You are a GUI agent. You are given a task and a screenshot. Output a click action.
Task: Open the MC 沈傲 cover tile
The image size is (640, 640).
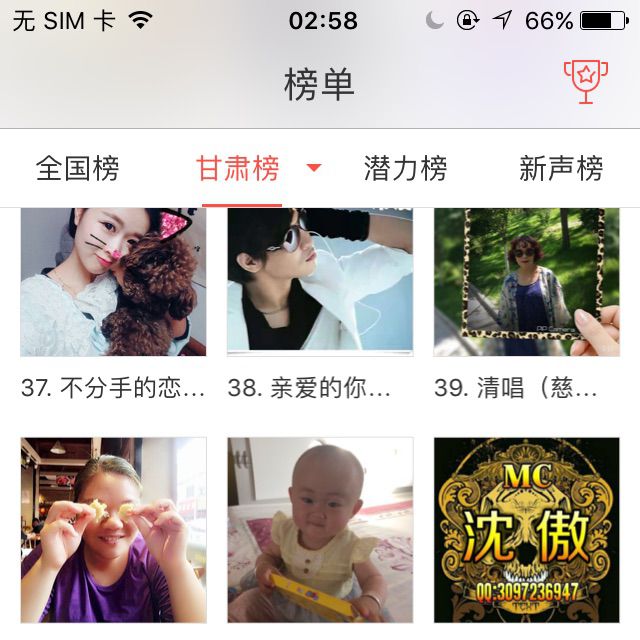tap(526, 530)
